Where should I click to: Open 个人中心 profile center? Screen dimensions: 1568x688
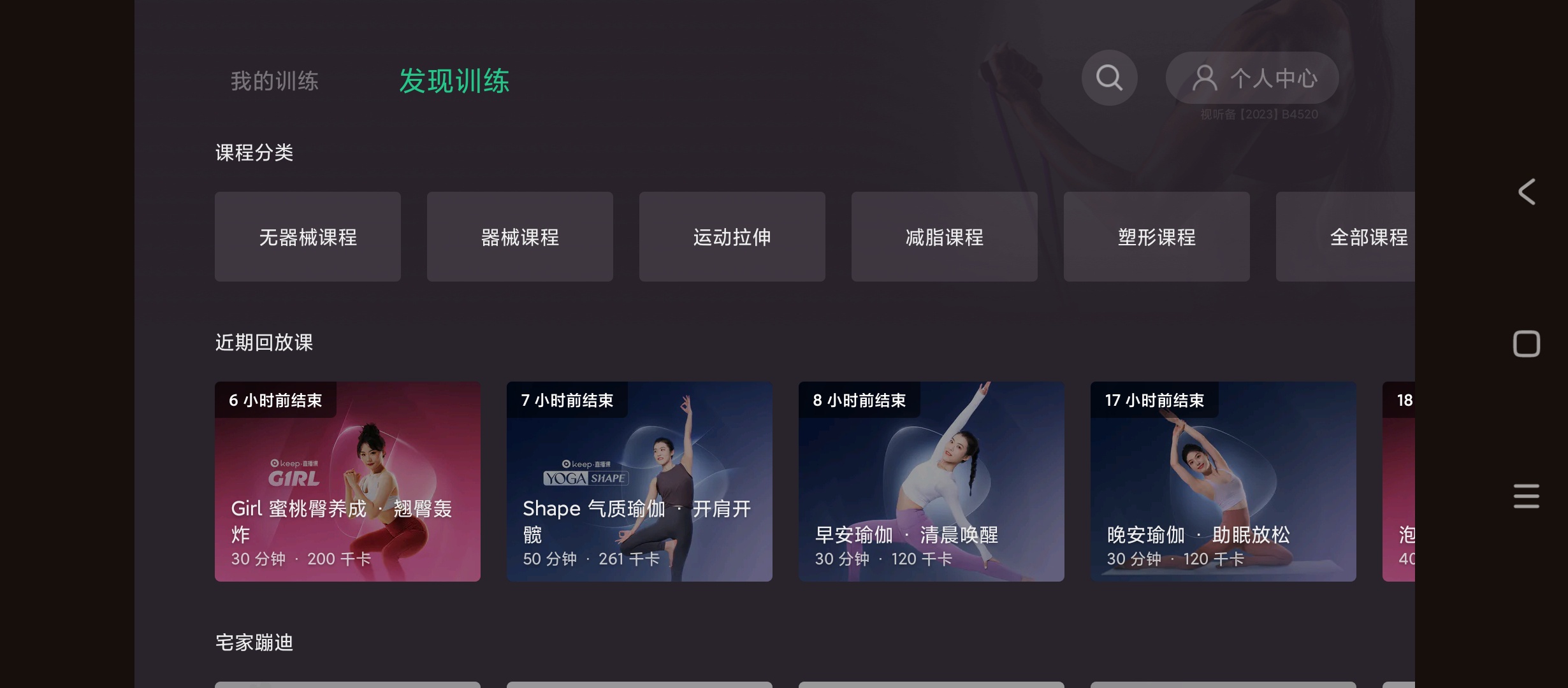[x=1252, y=78]
